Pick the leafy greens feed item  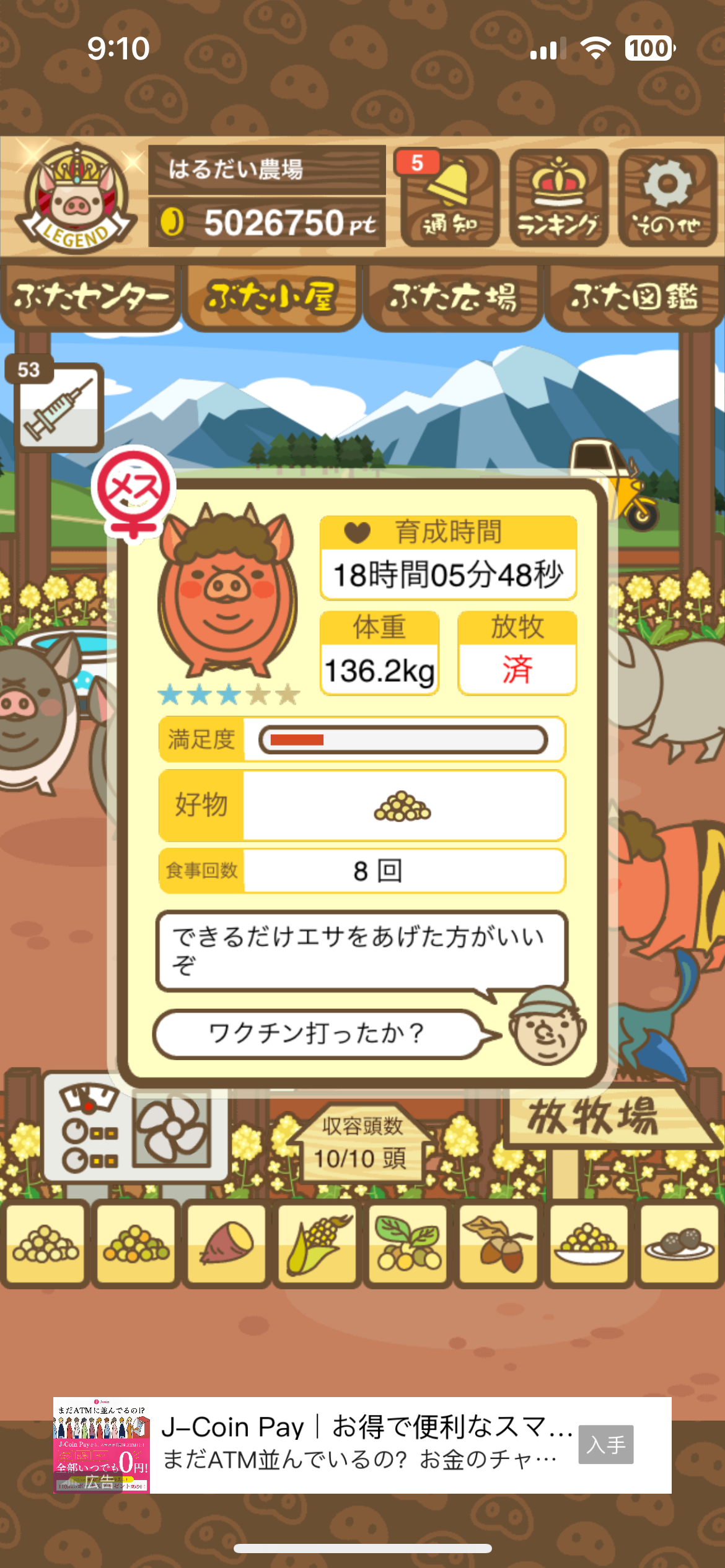click(408, 1242)
